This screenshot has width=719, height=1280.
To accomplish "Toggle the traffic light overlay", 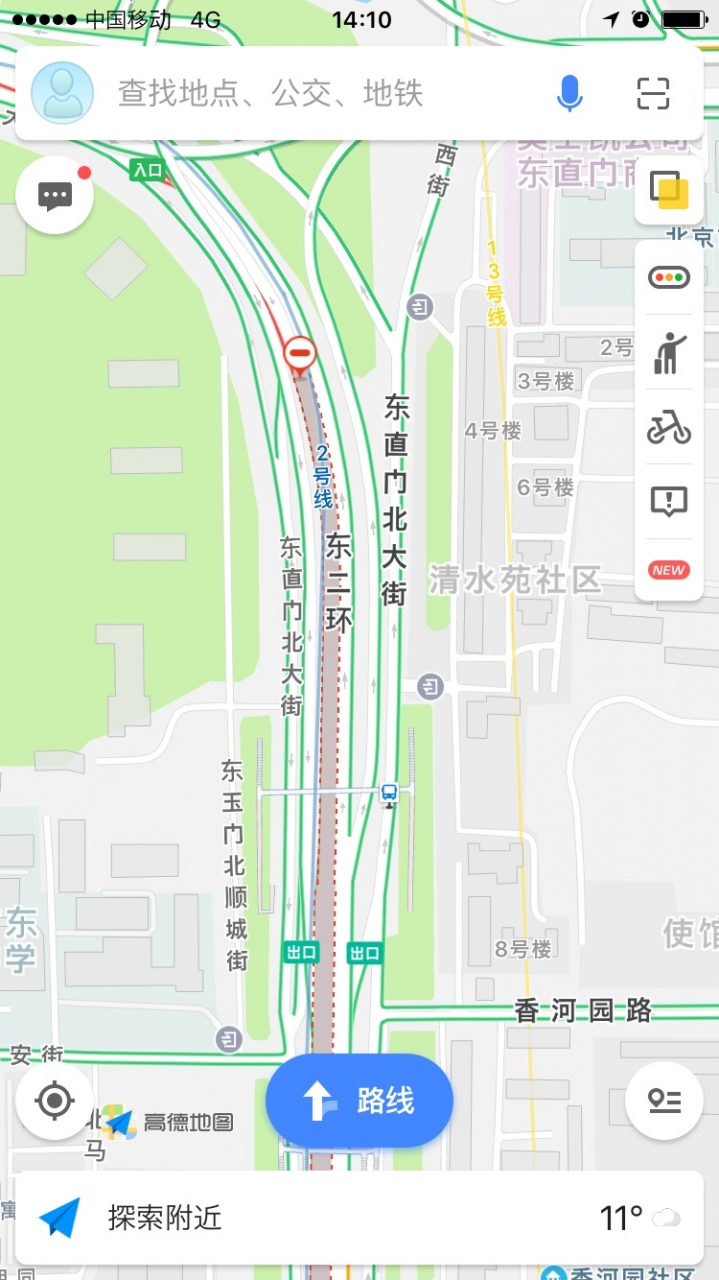I will point(668,277).
